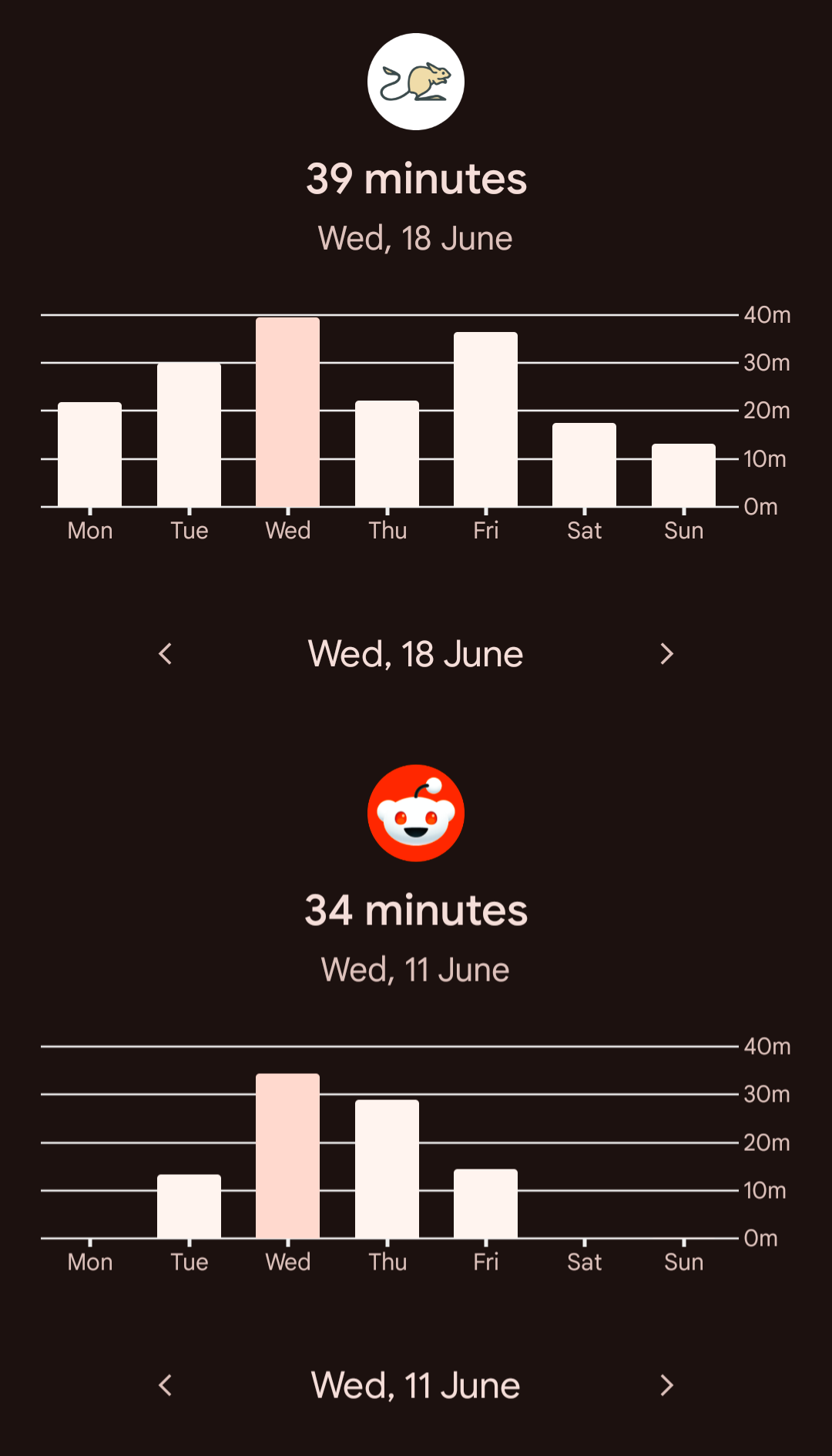This screenshot has height=1456, width=832.
Task: Select the Mon bar in the top chart
Action: pos(90,455)
